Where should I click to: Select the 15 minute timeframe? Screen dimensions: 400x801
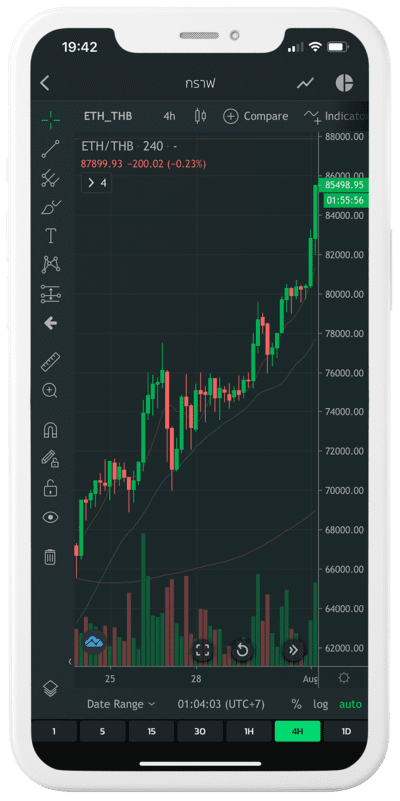tap(151, 732)
